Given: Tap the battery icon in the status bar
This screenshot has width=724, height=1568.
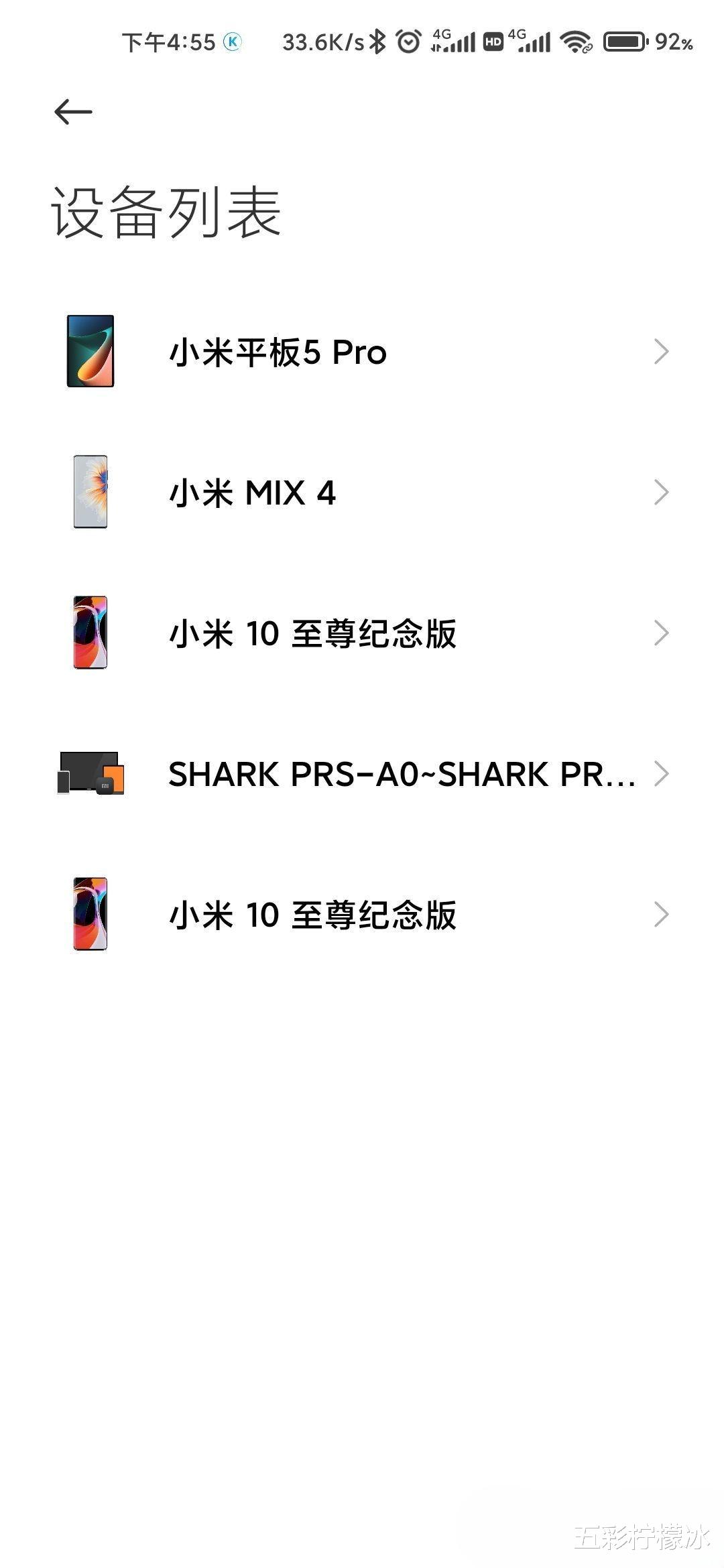Looking at the screenshot, I should [626, 42].
